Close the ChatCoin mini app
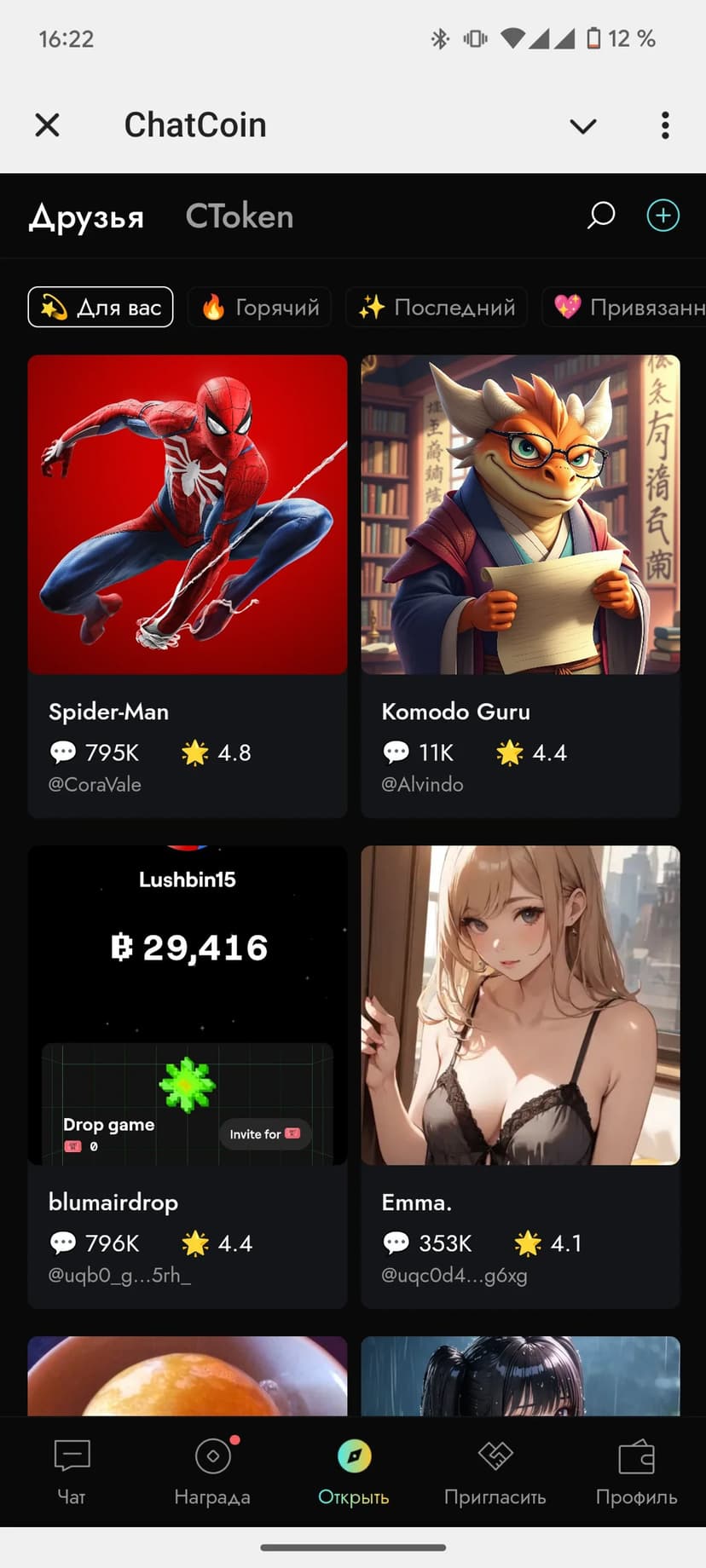The height and width of the screenshot is (1568, 706). [48, 125]
